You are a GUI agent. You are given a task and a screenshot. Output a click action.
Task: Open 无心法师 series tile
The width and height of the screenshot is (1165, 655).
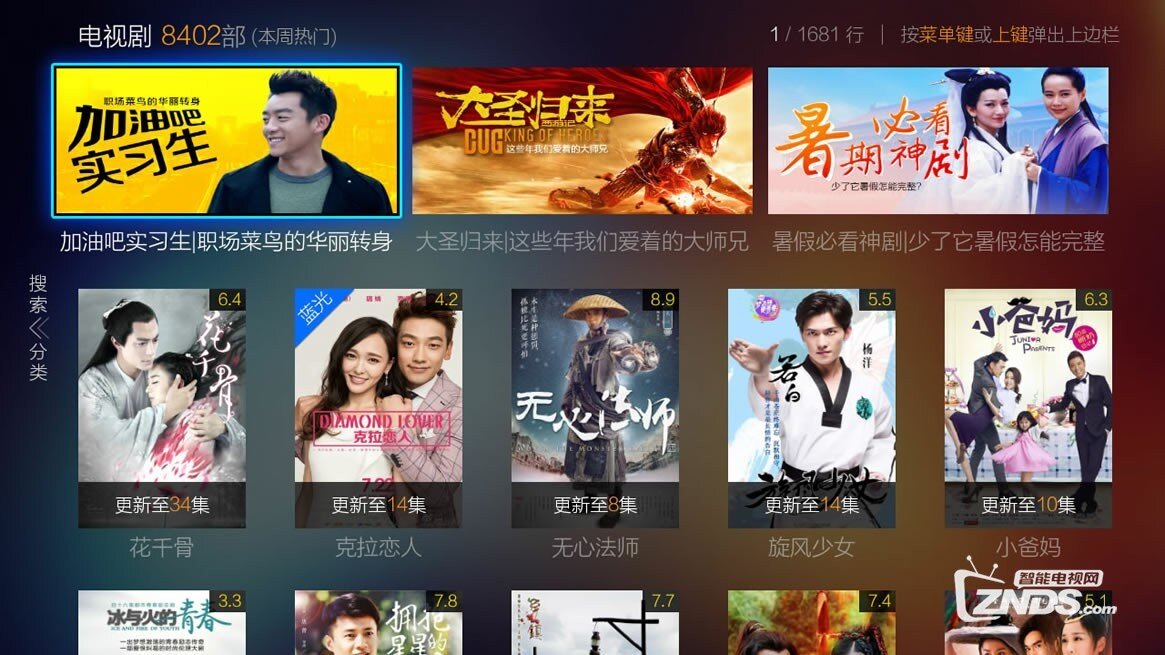595,408
